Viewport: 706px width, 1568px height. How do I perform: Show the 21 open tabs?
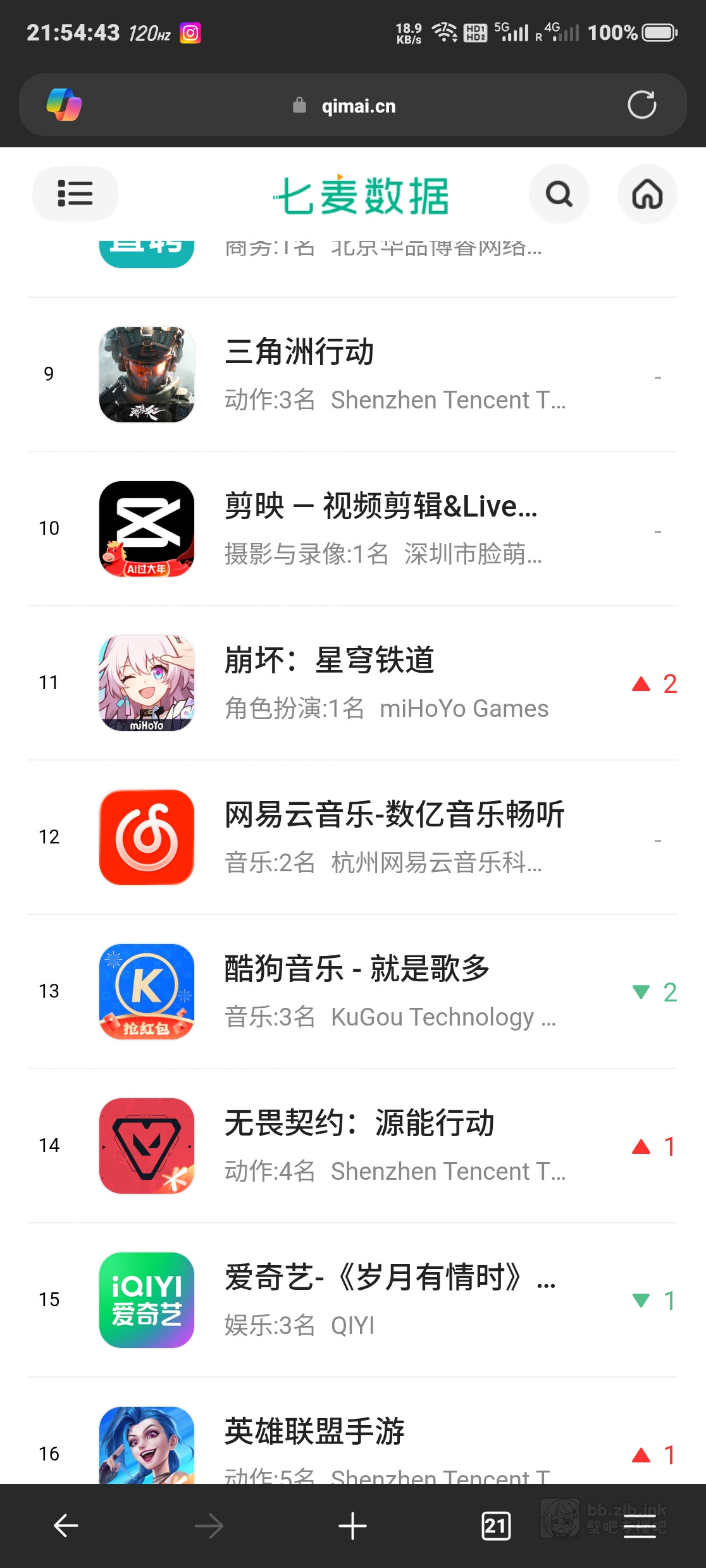[496, 1526]
